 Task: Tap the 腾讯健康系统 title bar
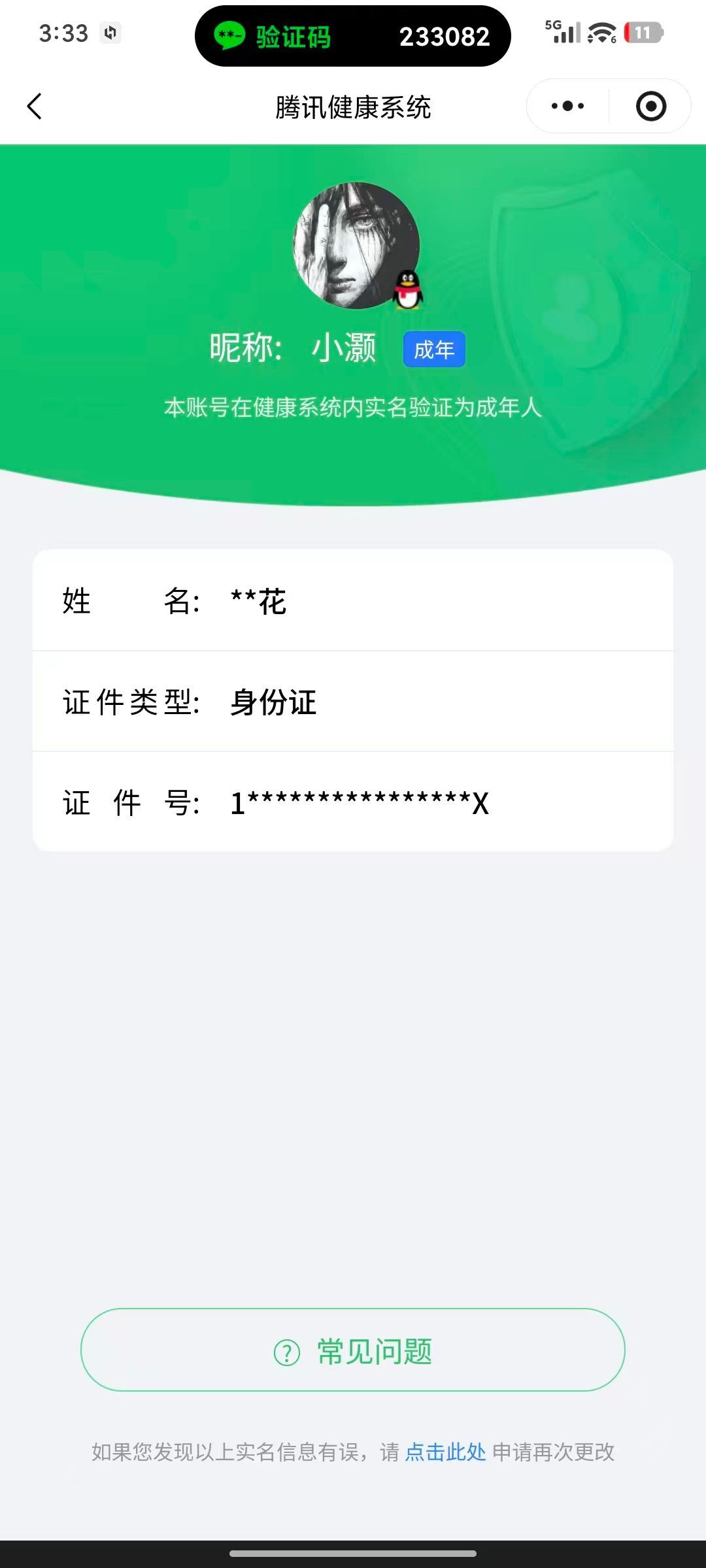pos(353,106)
